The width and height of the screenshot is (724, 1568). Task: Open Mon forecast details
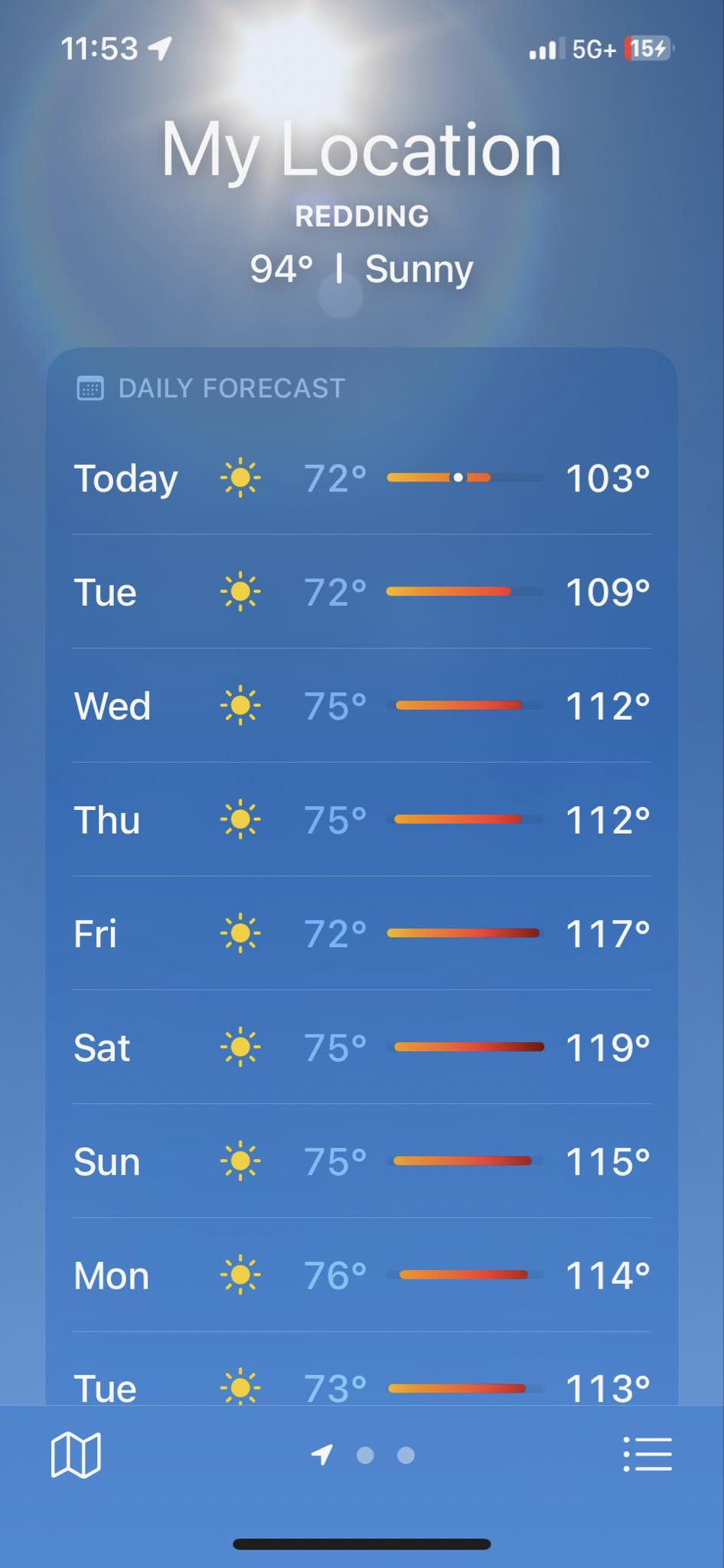[x=361, y=1276]
